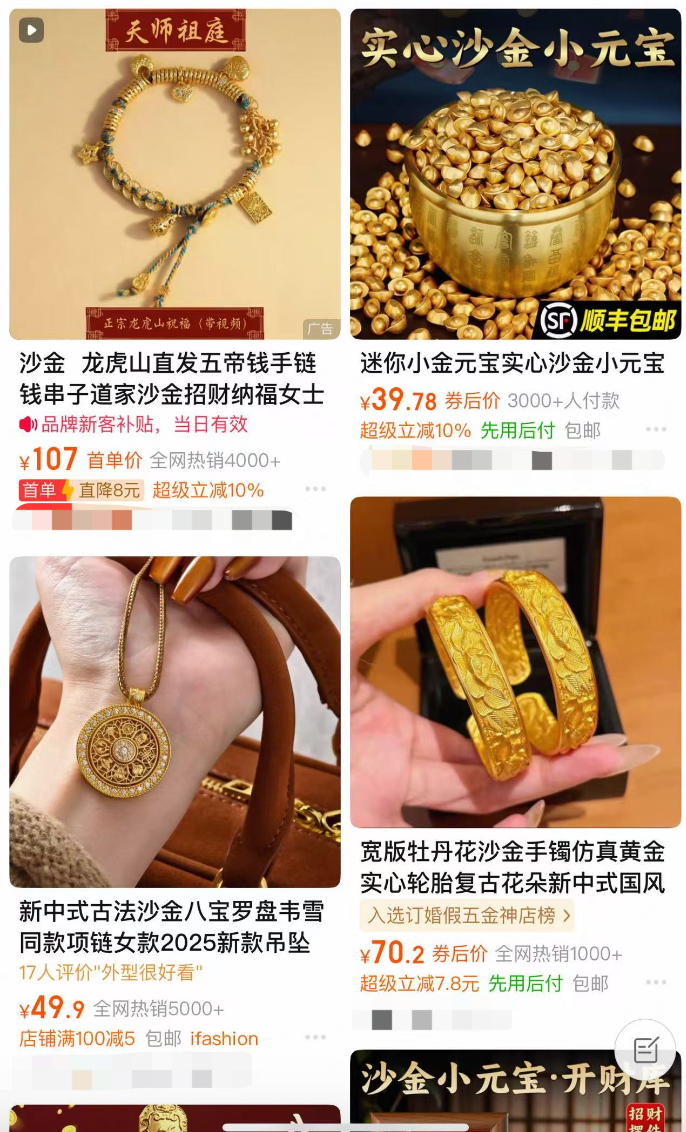Tap more options on the 五帝钱手链 card
Image resolution: width=686 pixels, height=1132 pixels.
click(x=316, y=489)
